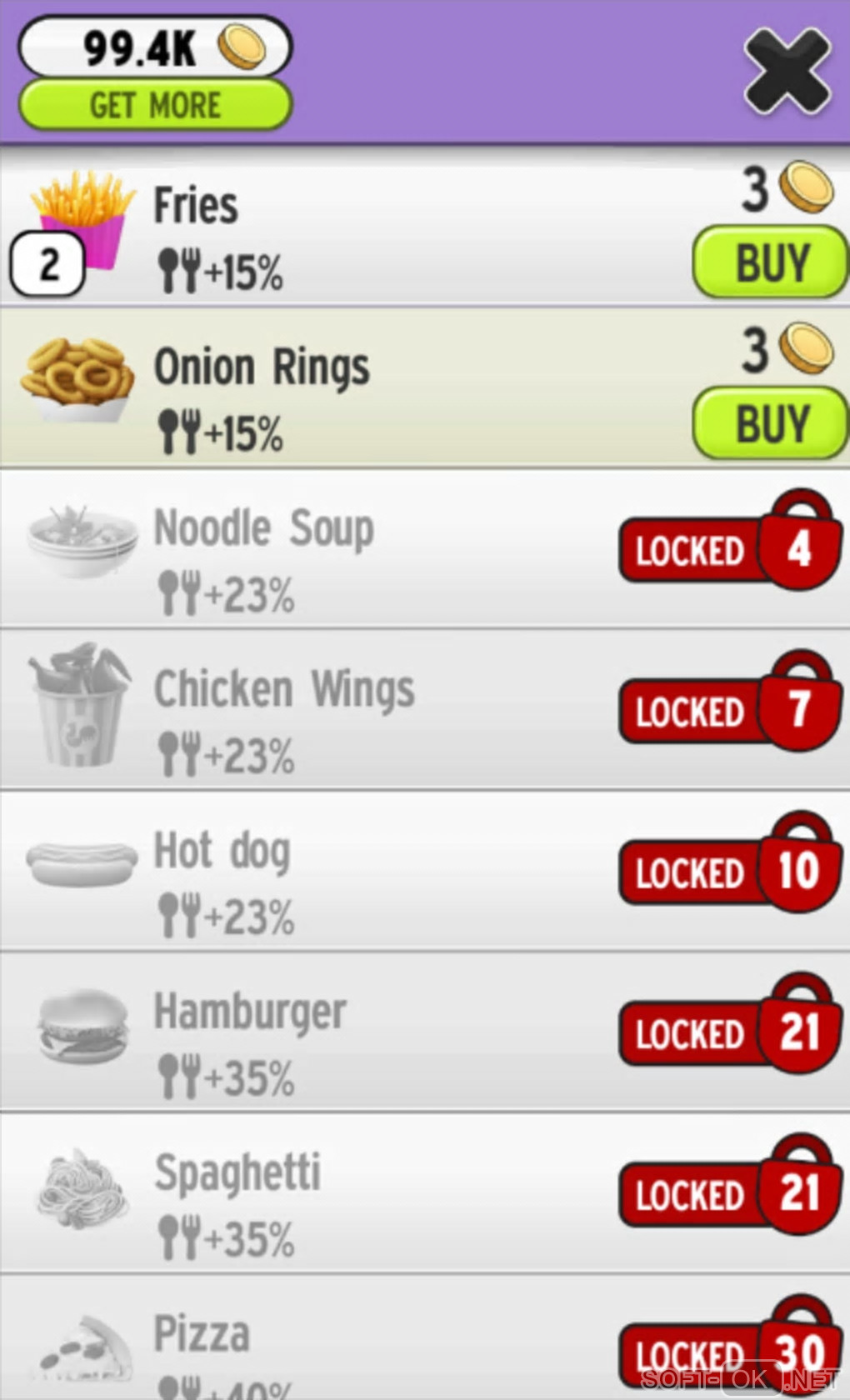Choose the locked Hot dog row
The height and width of the screenshot is (1400, 850).
[425, 872]
